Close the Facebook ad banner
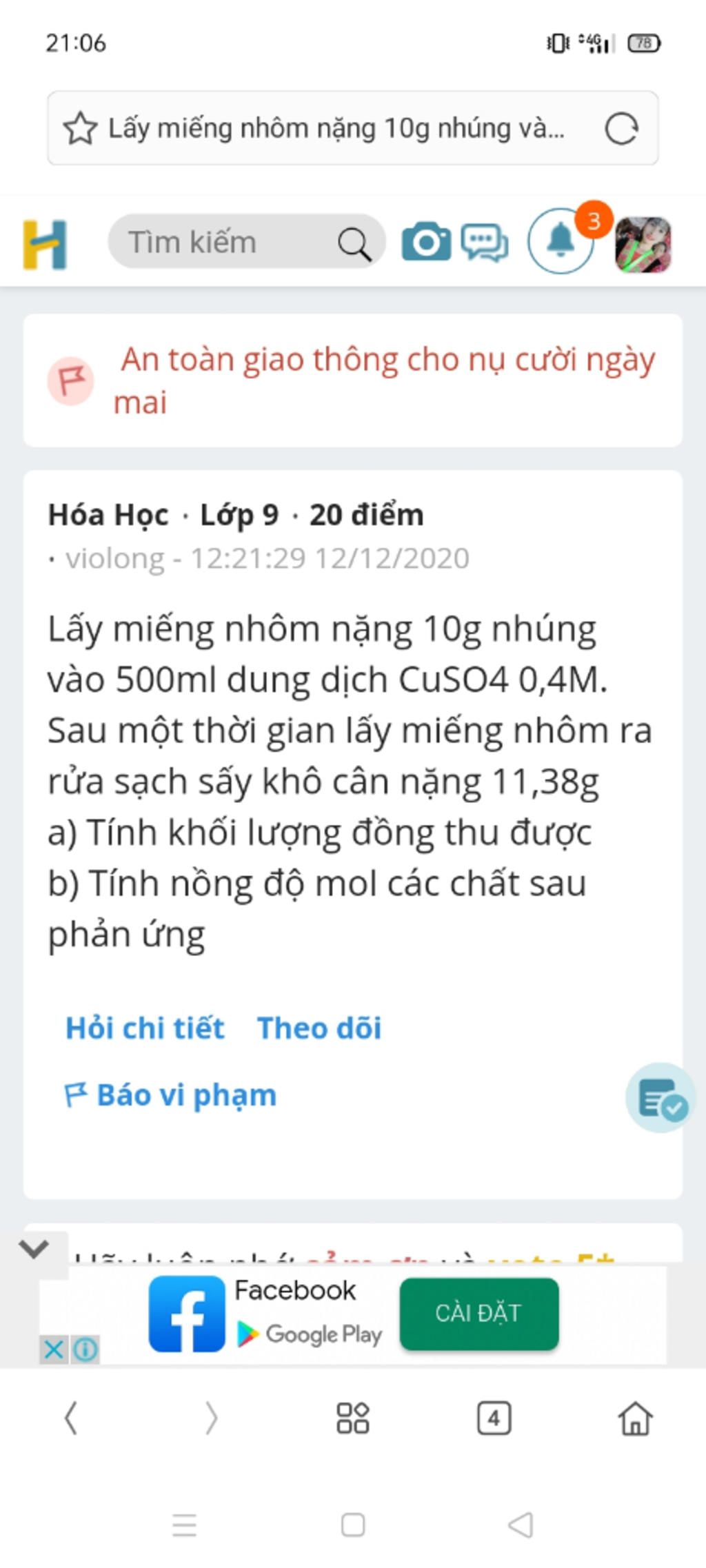706x1568 pixels. pyautogui.click(x=54, y=1350)
